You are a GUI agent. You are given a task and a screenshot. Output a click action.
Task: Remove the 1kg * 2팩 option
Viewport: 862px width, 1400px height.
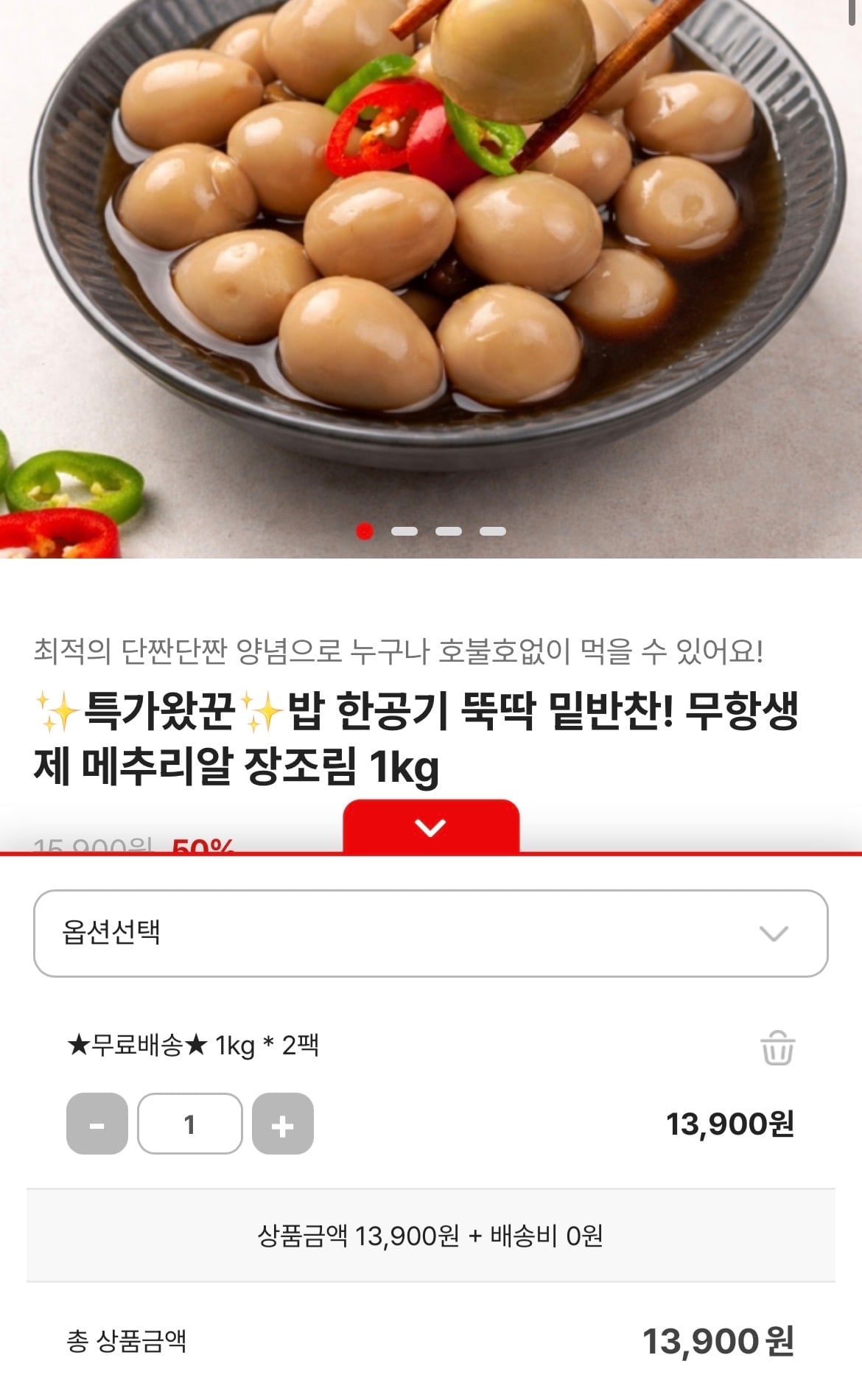coord(777,1047)
